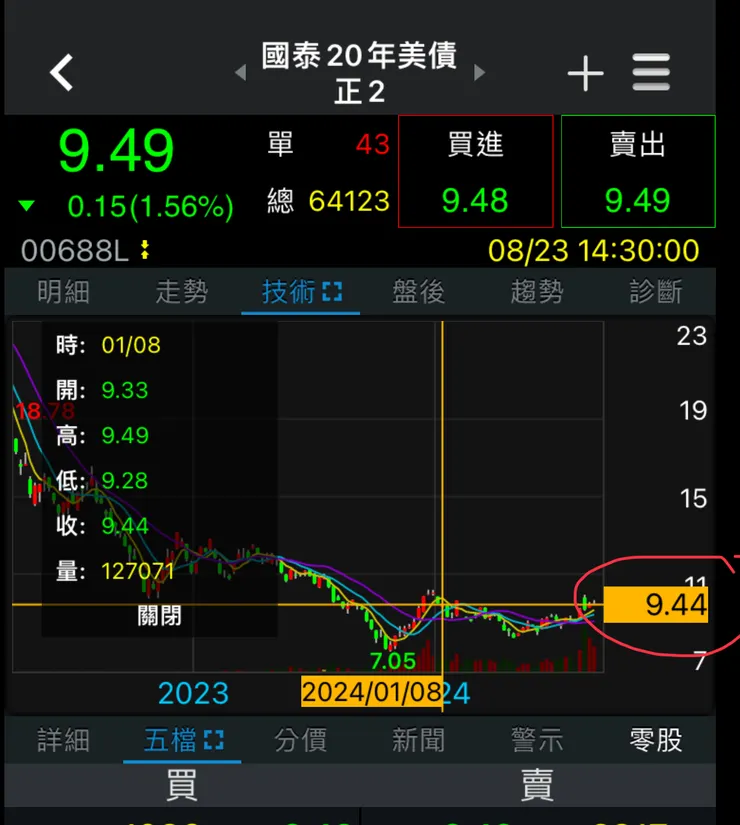The image size is (740, 825).
Task: Switch to the 零股 tab
Action: click(656, 740)
